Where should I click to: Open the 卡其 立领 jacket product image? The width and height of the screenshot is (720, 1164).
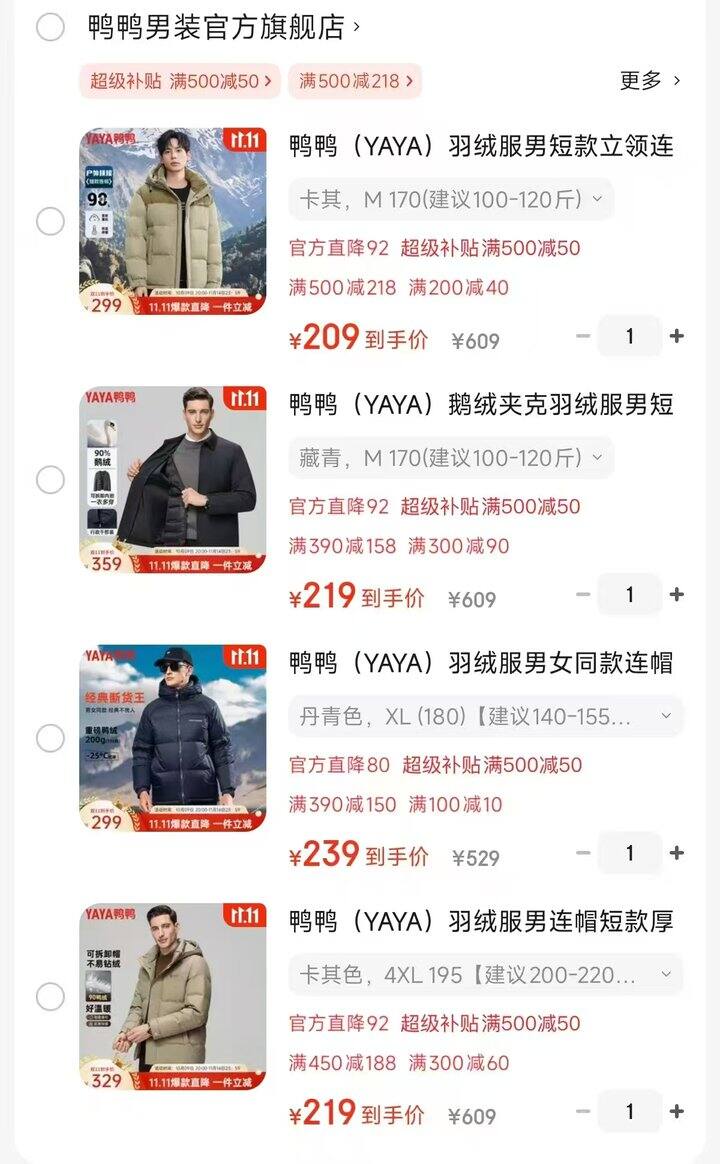(173, 221)
